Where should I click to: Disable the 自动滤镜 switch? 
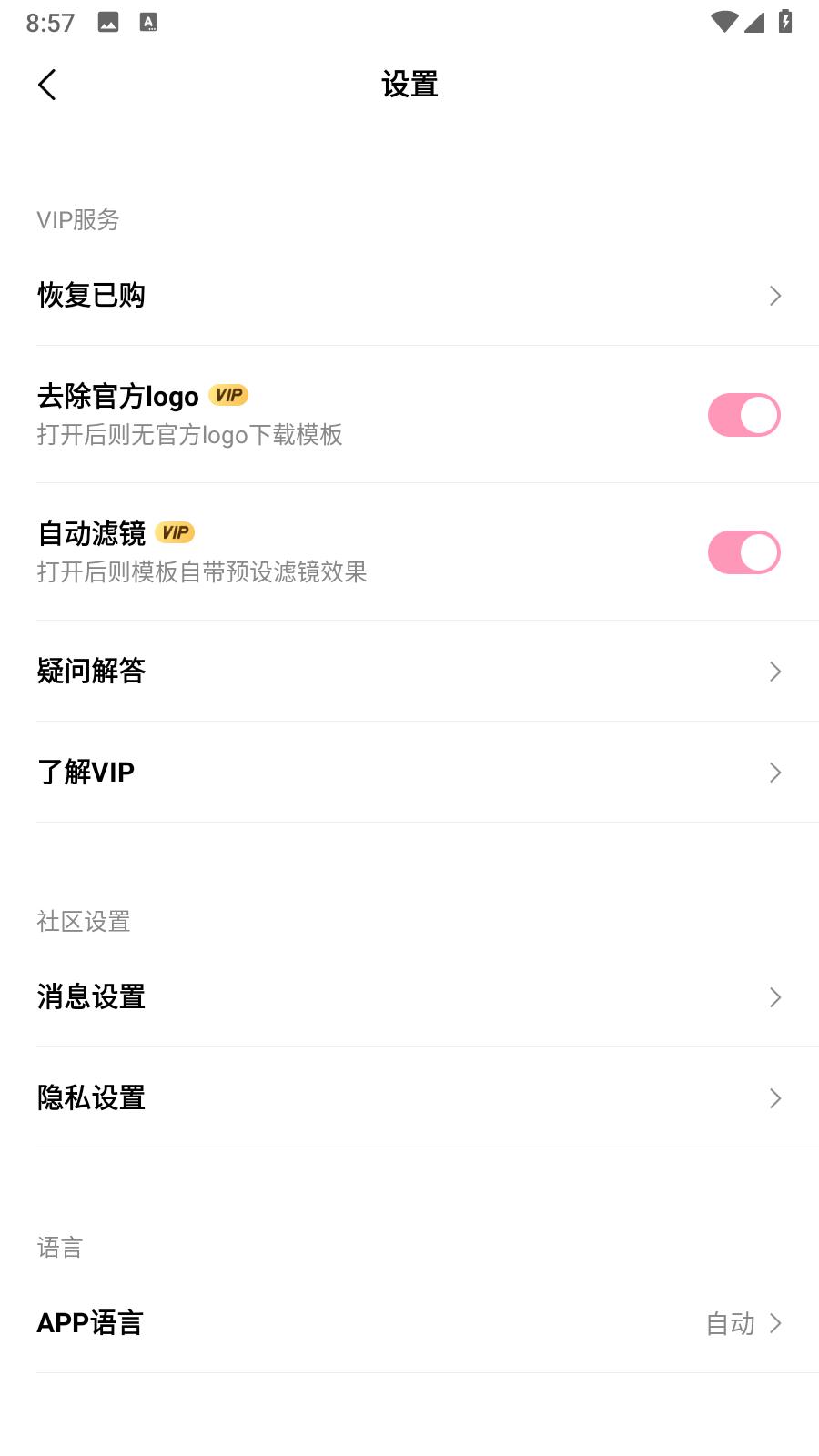tap(743, 552)
